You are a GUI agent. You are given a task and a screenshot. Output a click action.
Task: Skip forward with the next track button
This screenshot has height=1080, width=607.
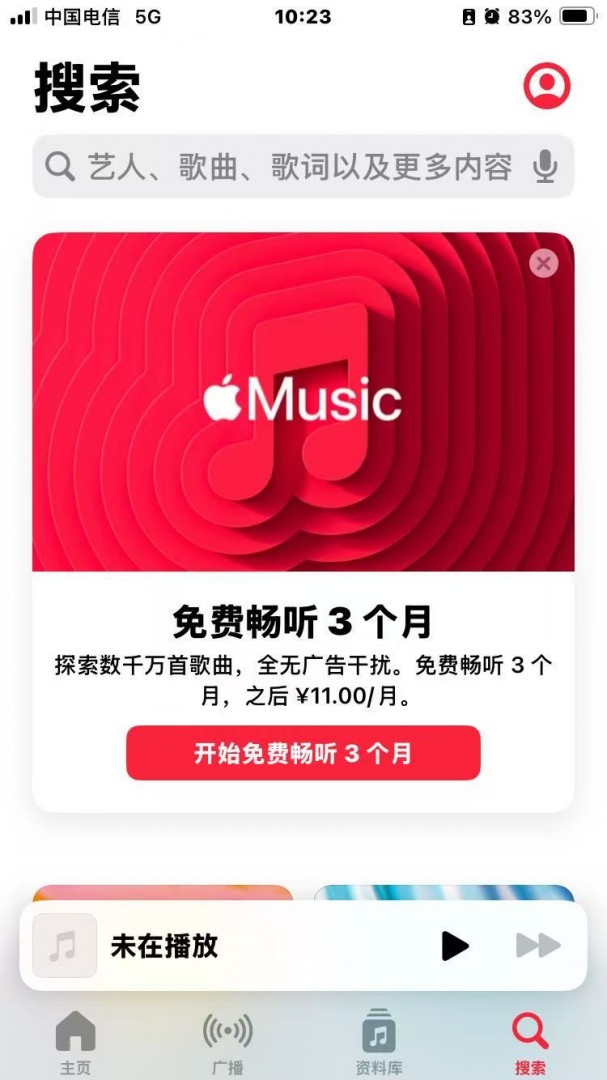[x=536, y=945]
